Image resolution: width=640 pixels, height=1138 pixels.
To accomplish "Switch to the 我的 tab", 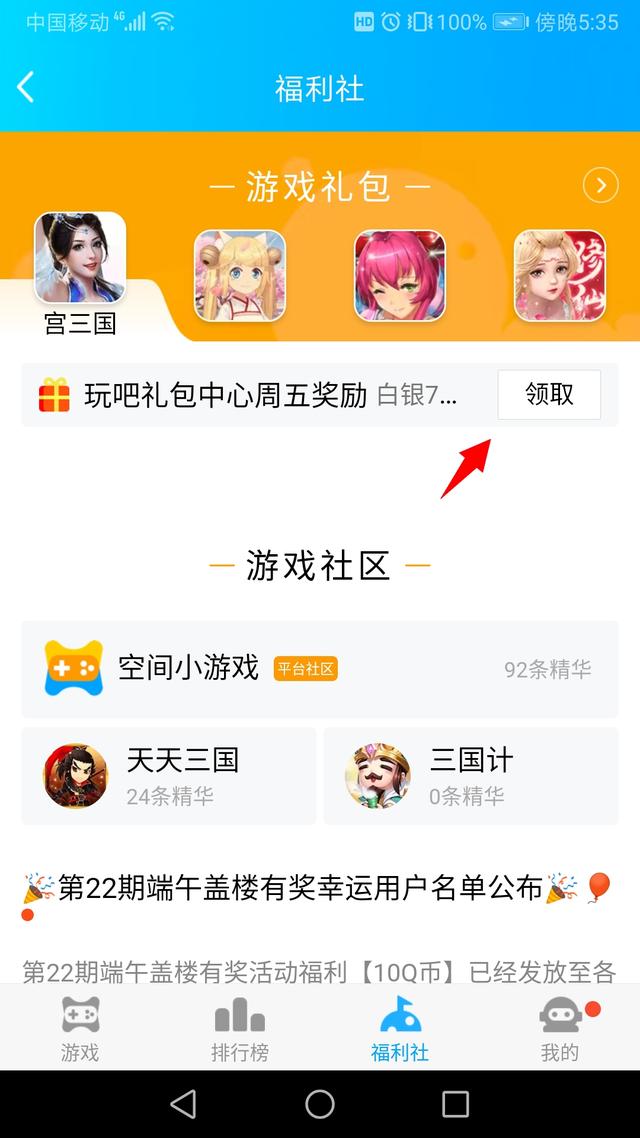I will [x=560, y=1028].
